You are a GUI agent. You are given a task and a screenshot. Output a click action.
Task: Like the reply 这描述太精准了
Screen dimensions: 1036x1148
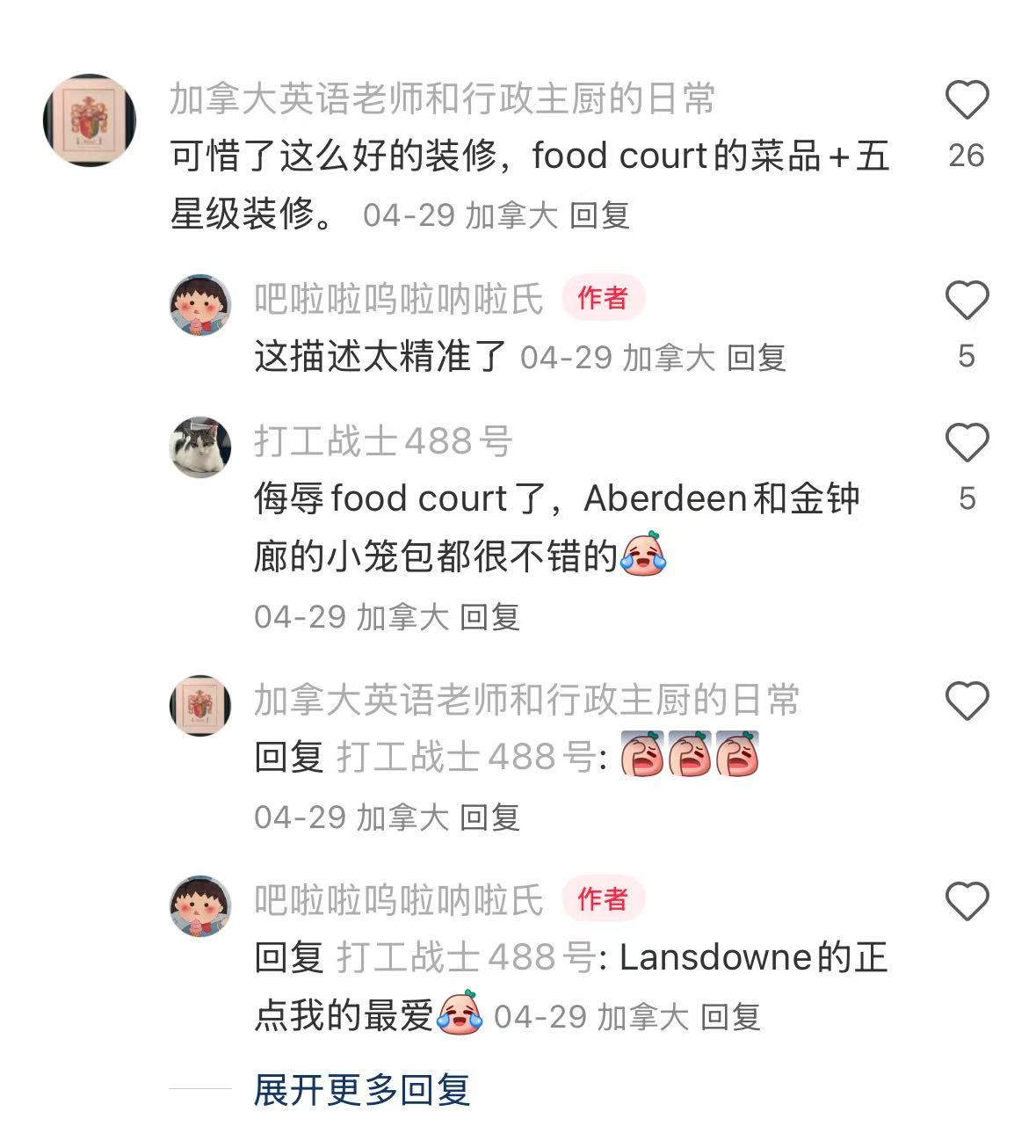click(x=967, y=301)
